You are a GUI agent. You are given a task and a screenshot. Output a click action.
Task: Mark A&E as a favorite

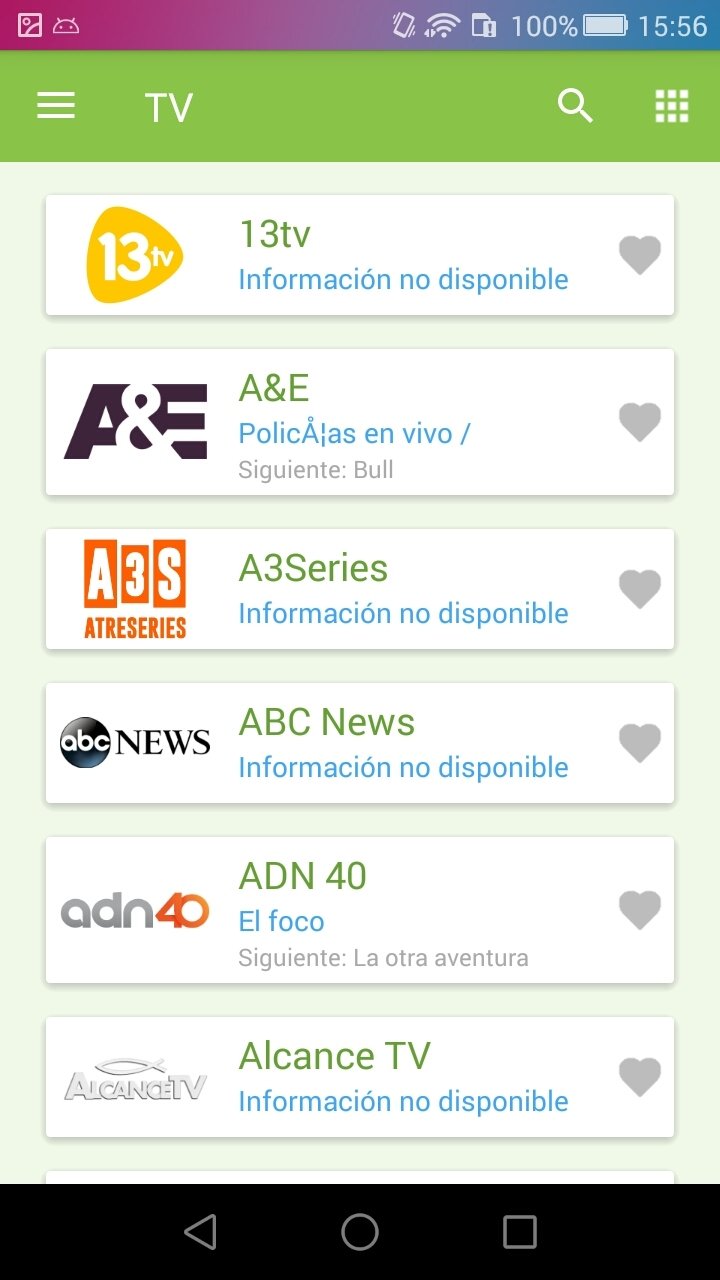pos(640,420)
